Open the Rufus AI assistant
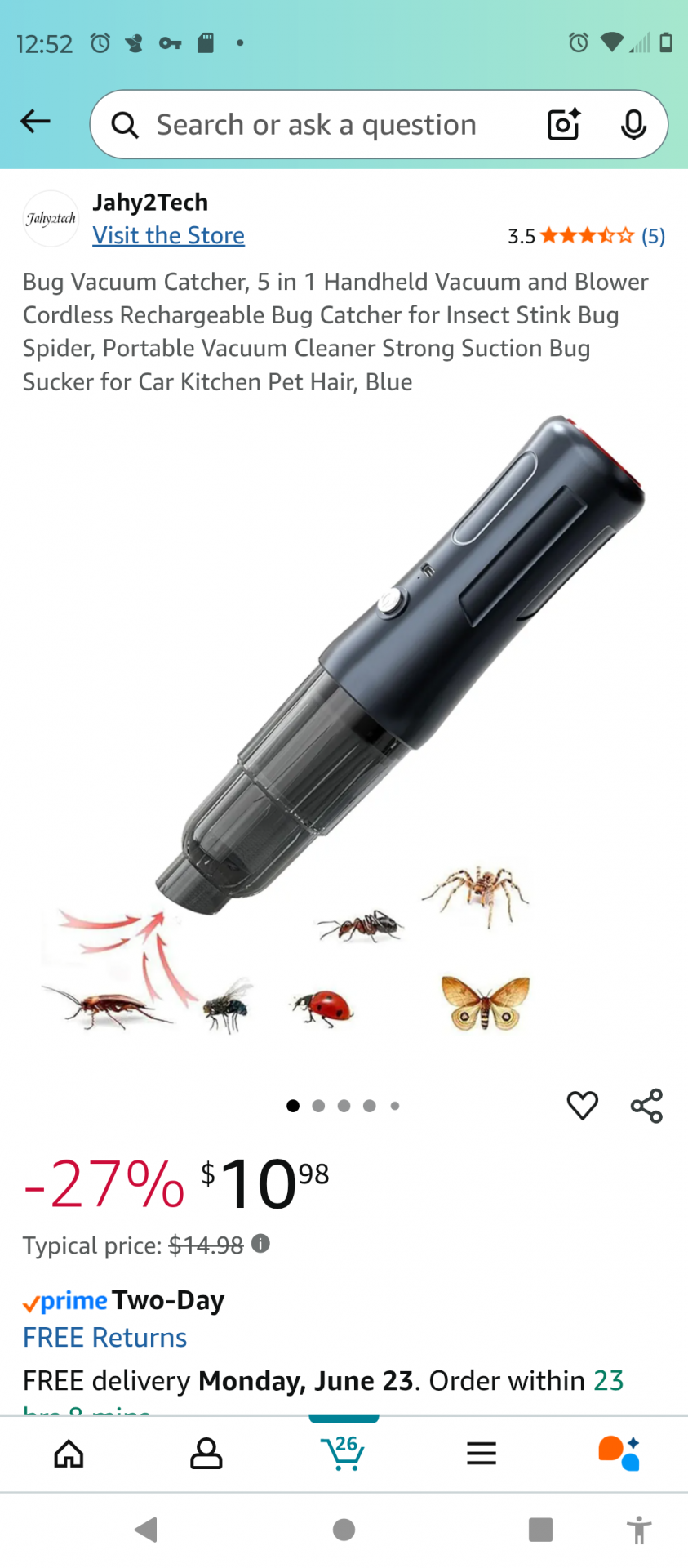The width and height of the screenshot is (688, 1568). pos(619,1454)
